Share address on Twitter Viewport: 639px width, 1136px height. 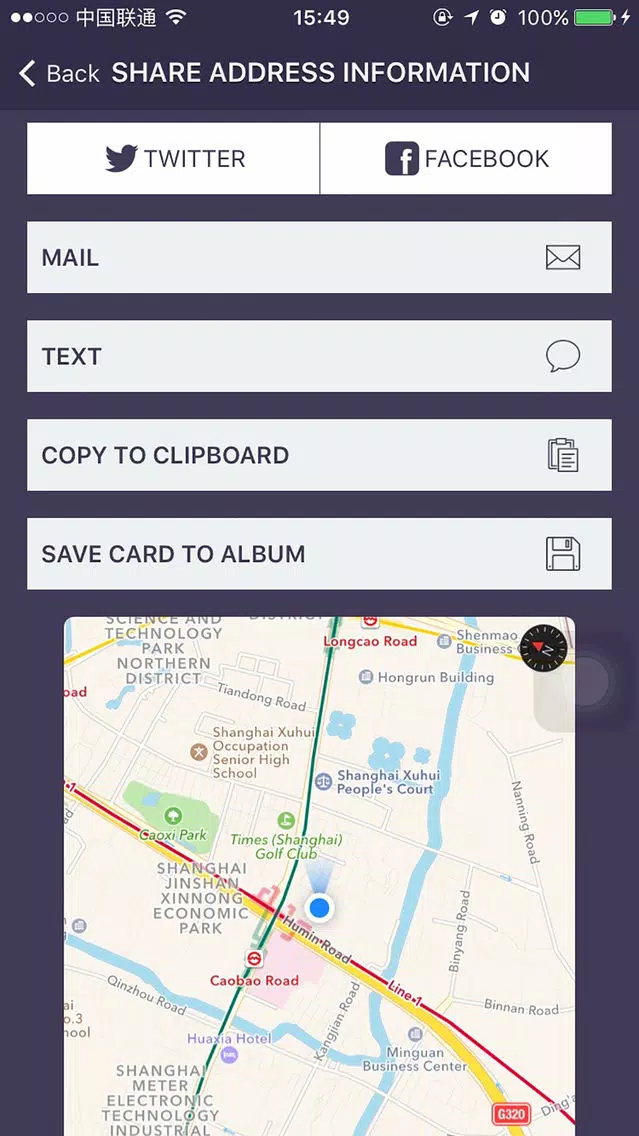[173, 158]
